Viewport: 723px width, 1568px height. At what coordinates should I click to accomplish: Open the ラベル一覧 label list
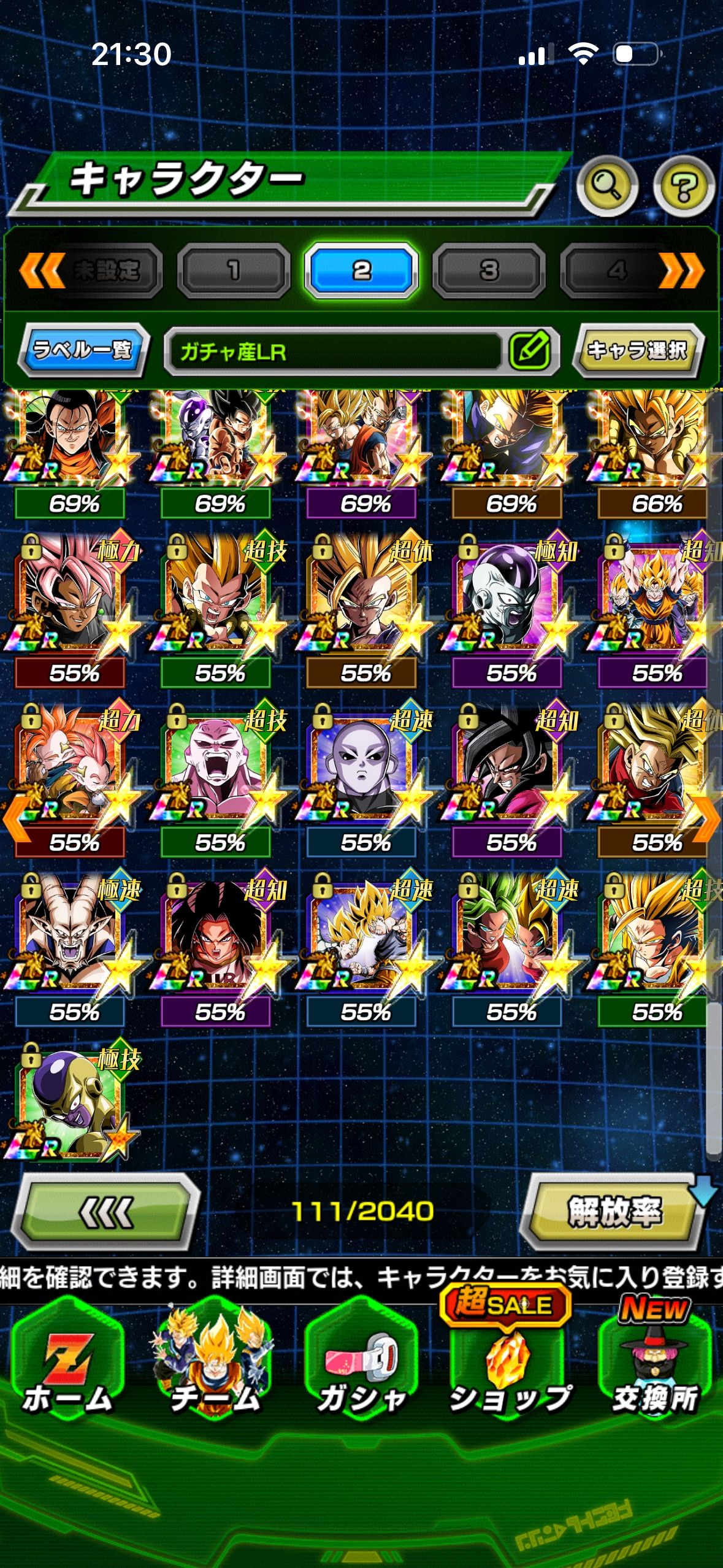pyautogui.click(x=83, y=350)
